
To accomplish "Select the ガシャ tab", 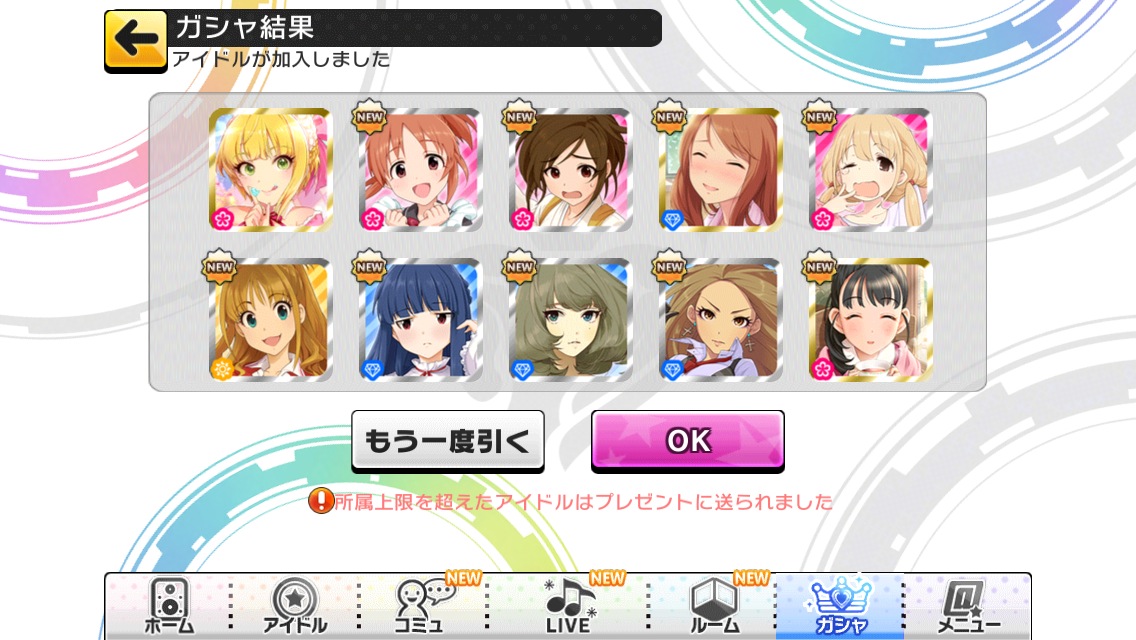I will coord(840,607).
